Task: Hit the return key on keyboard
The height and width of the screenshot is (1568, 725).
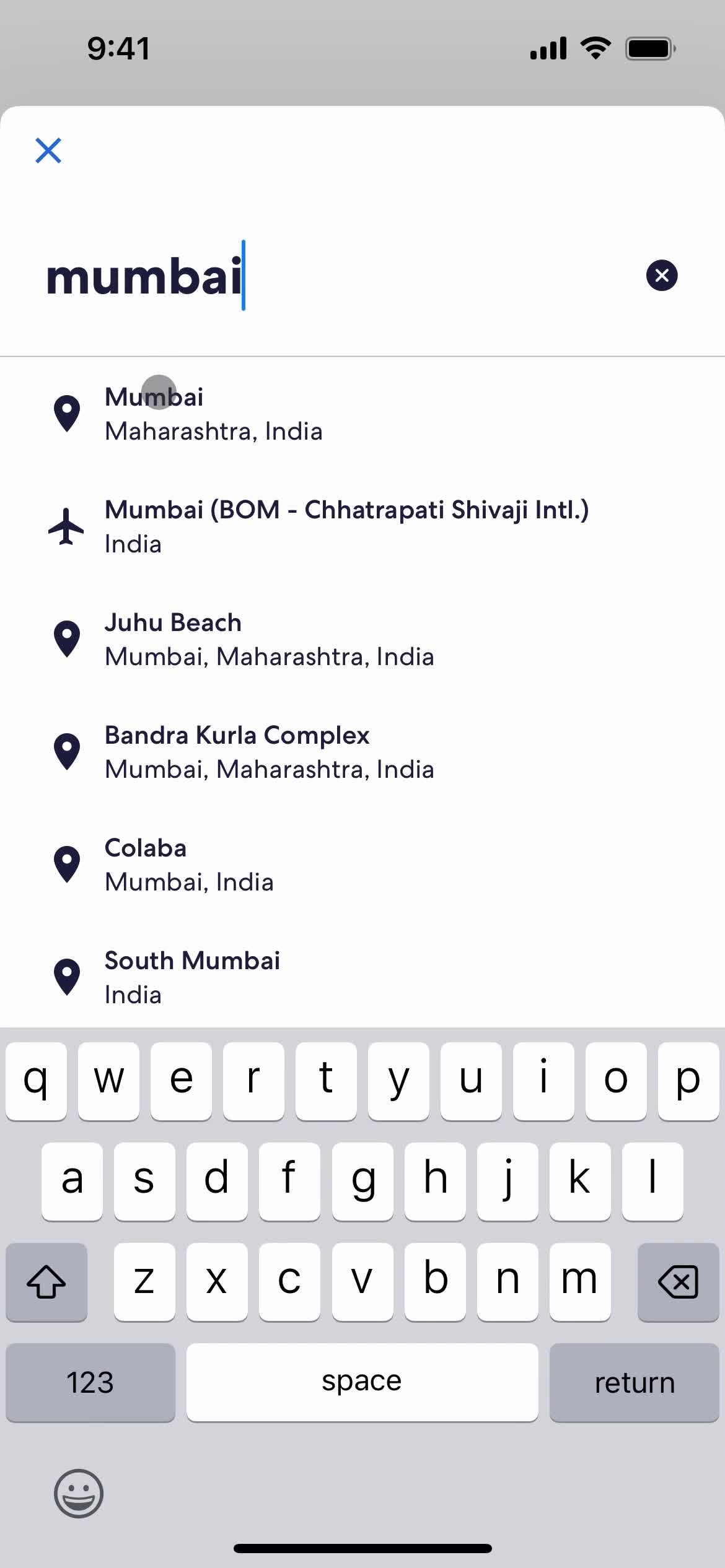Action: (633, 1382)
